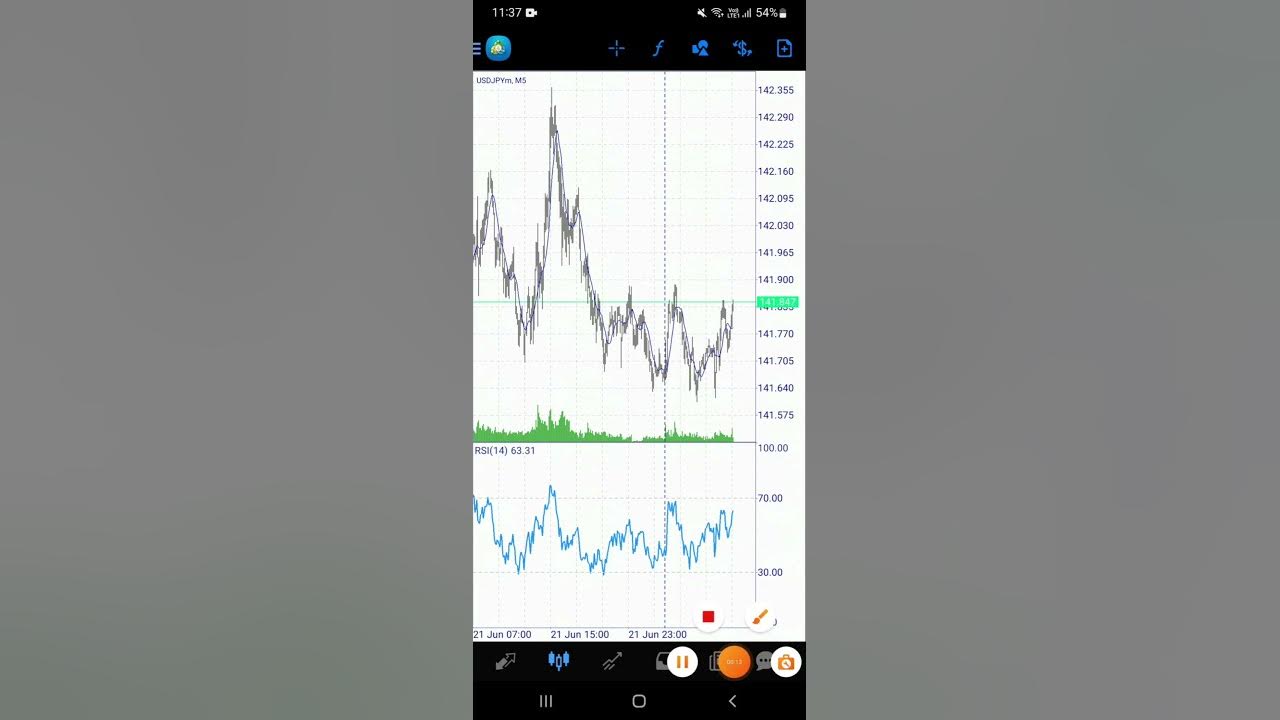Go to the home screen
Viewport: 1280px width, 720px height.
click(639, 701)
